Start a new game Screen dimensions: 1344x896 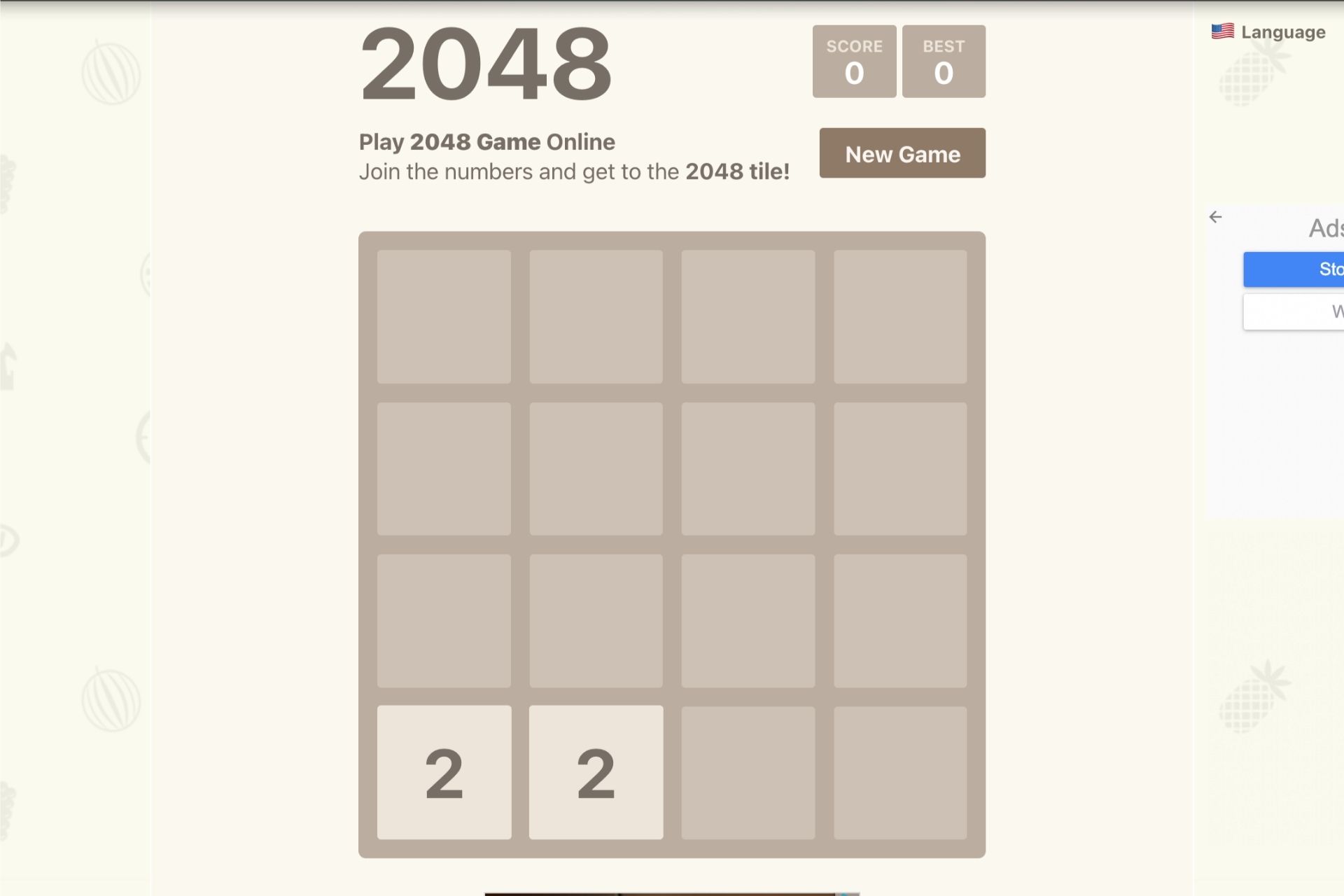pyautogui.click(x=902, y=153)
